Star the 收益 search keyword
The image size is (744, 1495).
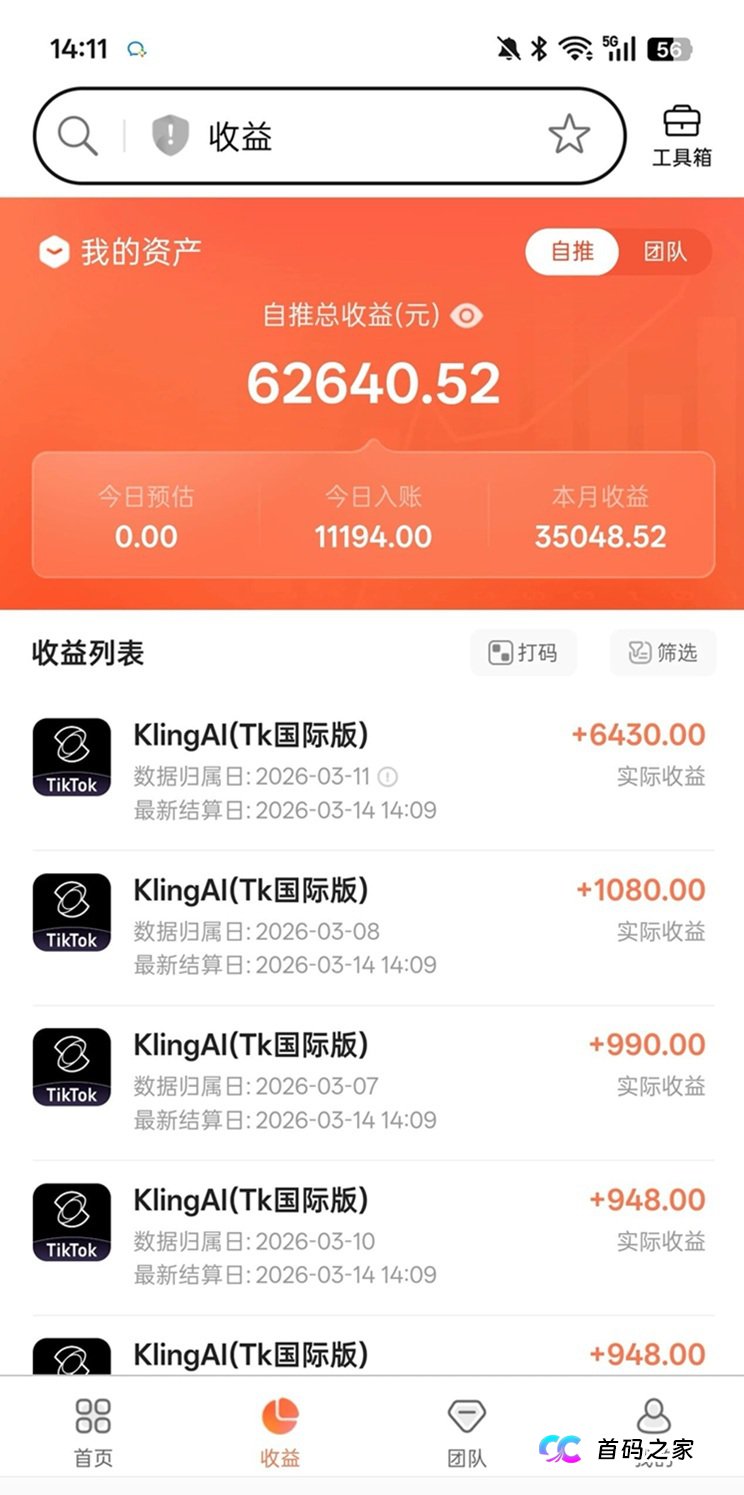click(568, 133)
